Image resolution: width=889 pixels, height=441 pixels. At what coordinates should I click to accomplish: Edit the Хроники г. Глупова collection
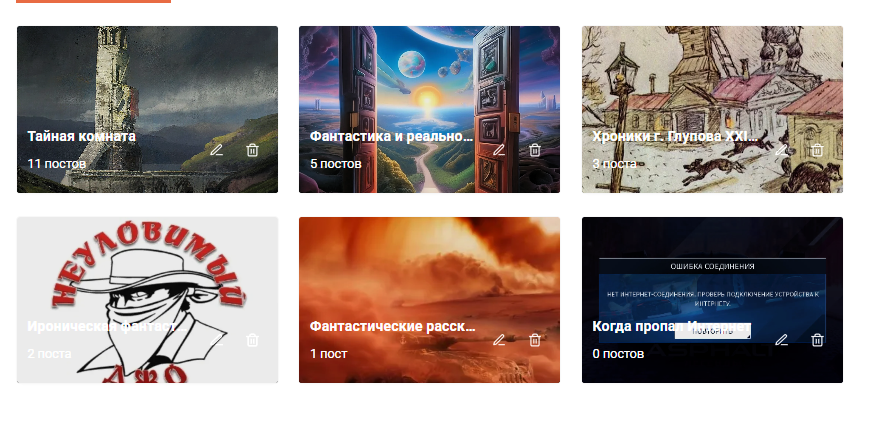(781, 150)
